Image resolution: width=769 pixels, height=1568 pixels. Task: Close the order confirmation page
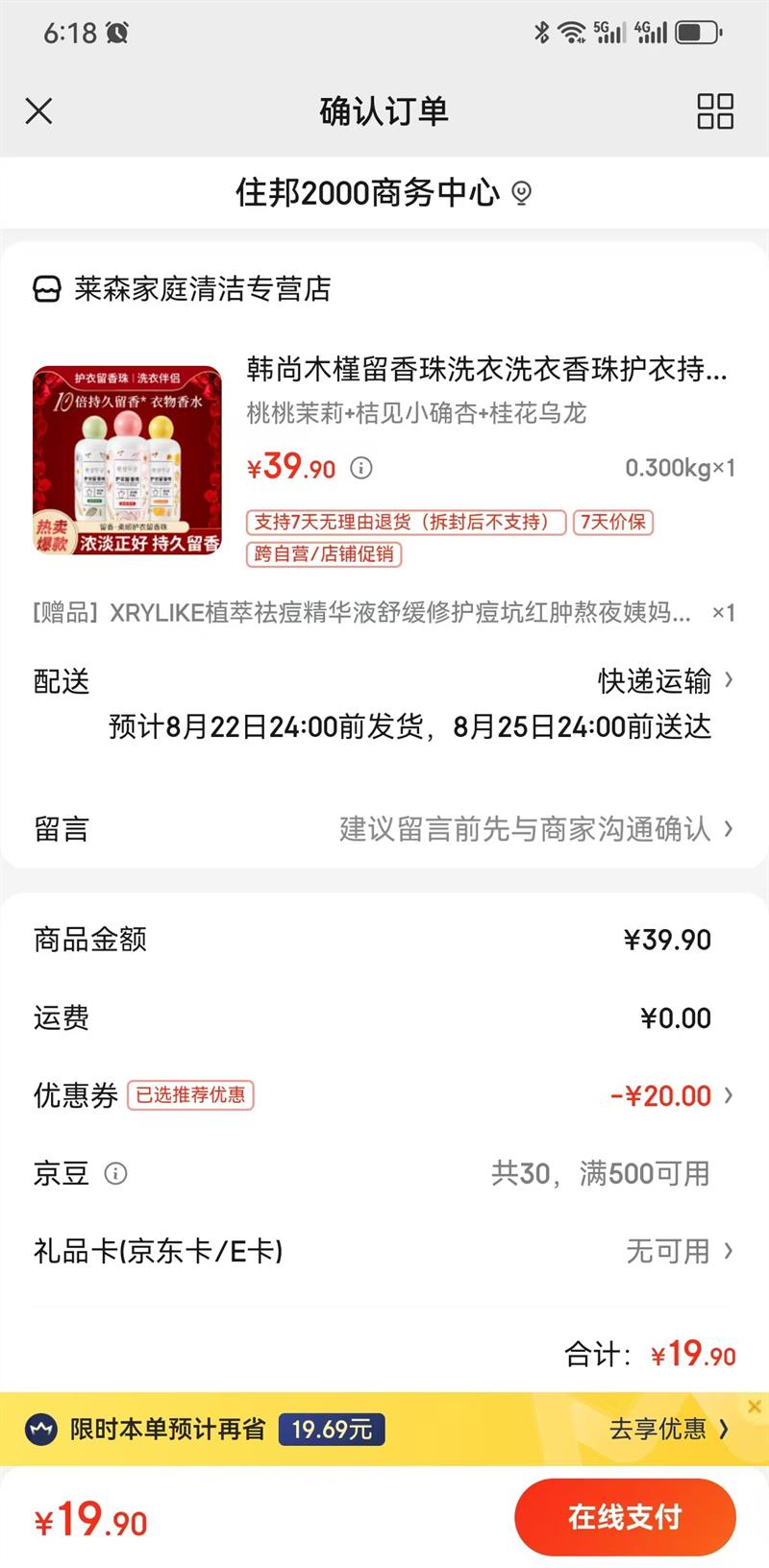point(38,111)
